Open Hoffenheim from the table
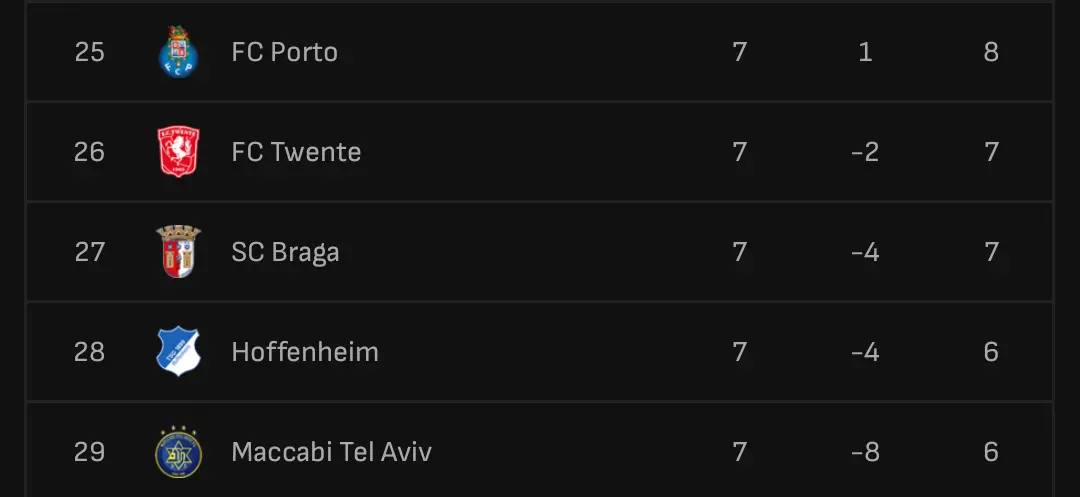The image size is (1080, 497). click(304, 352)
